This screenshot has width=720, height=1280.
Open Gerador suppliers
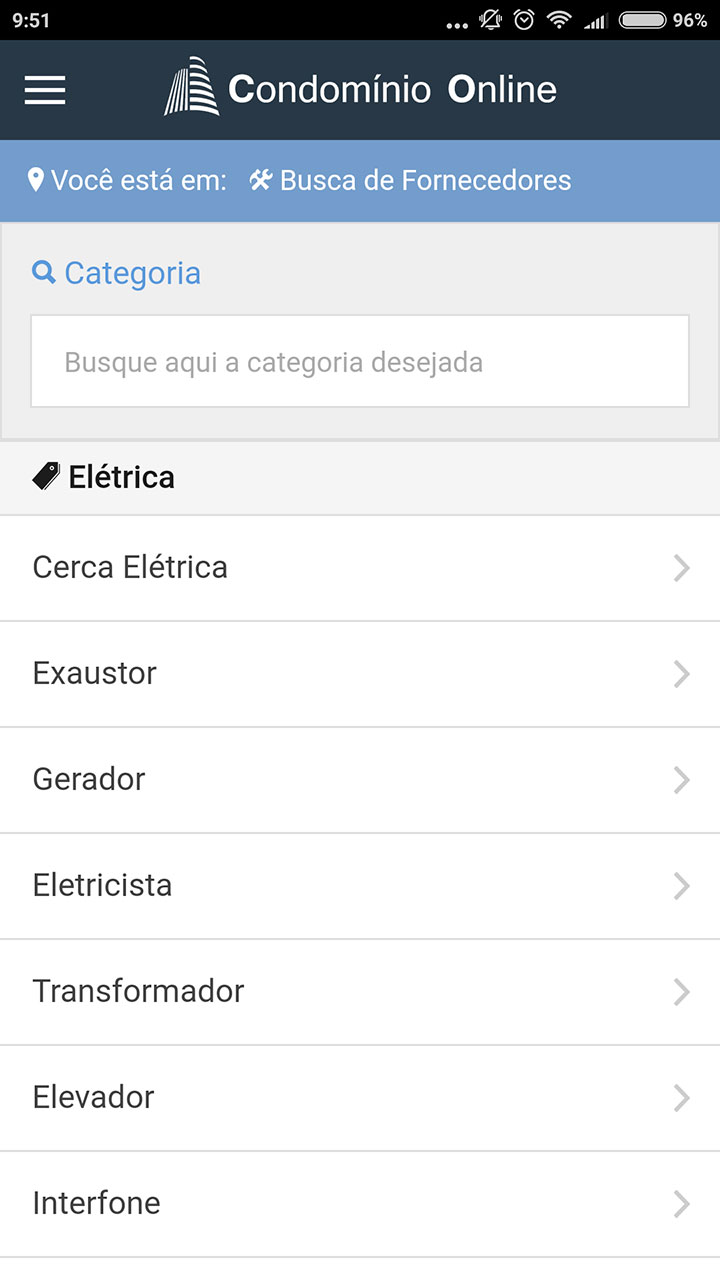[360, 780]
